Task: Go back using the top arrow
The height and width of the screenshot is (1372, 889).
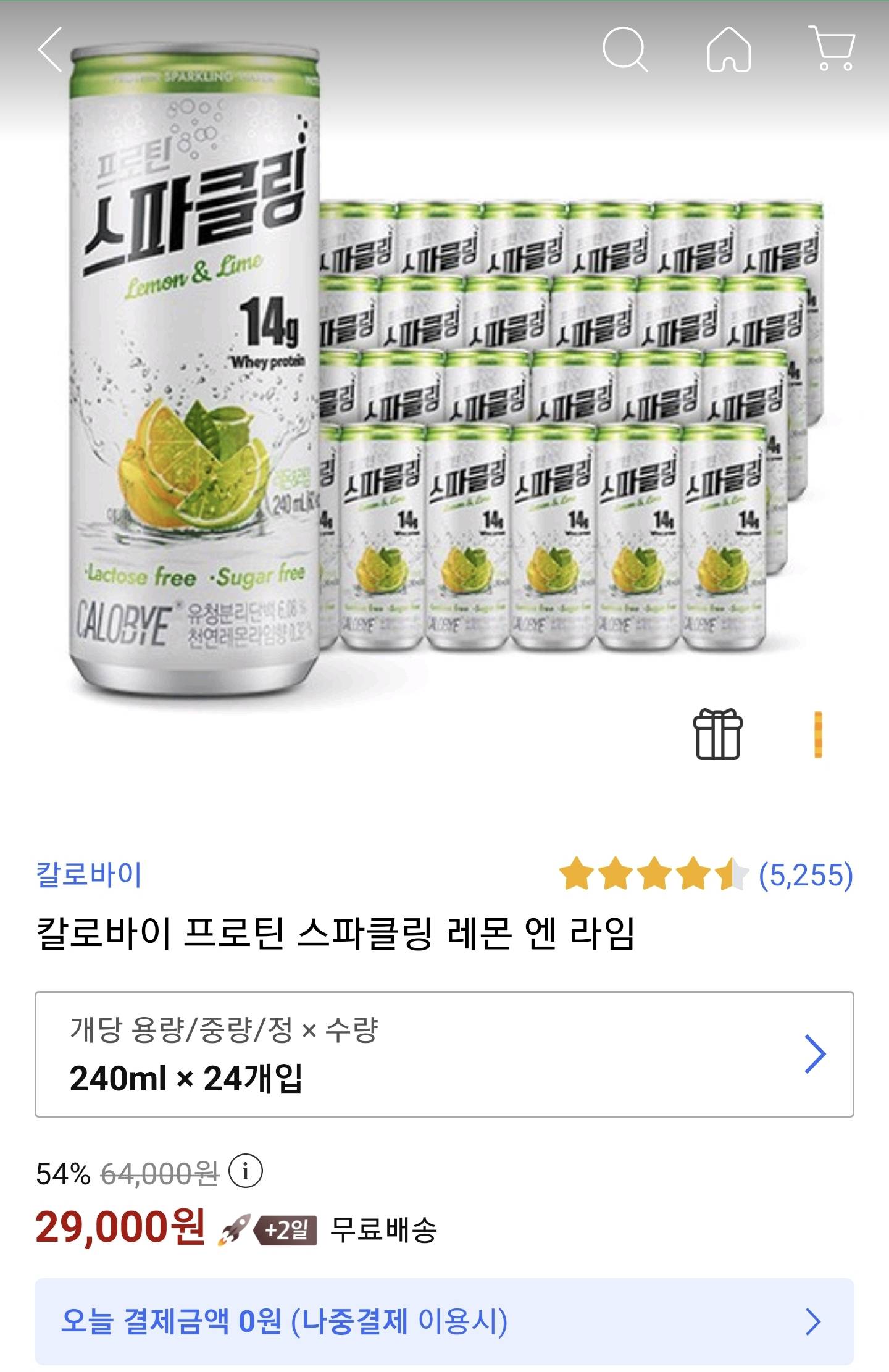Action: tap(50, 50)
